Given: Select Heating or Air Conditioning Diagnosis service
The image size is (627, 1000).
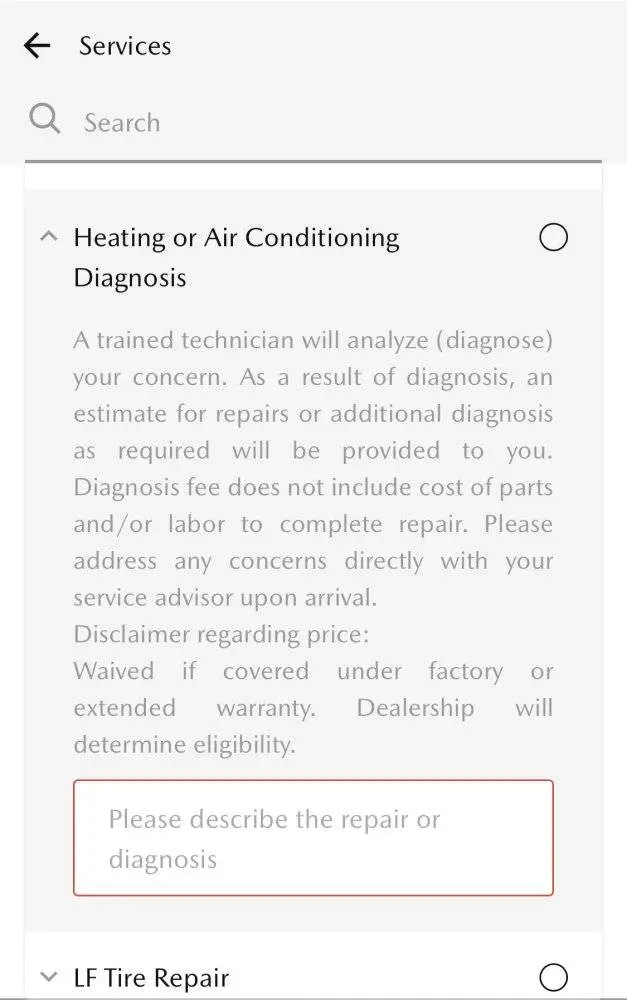Looking at the screenshot, I should pos(553,238).
